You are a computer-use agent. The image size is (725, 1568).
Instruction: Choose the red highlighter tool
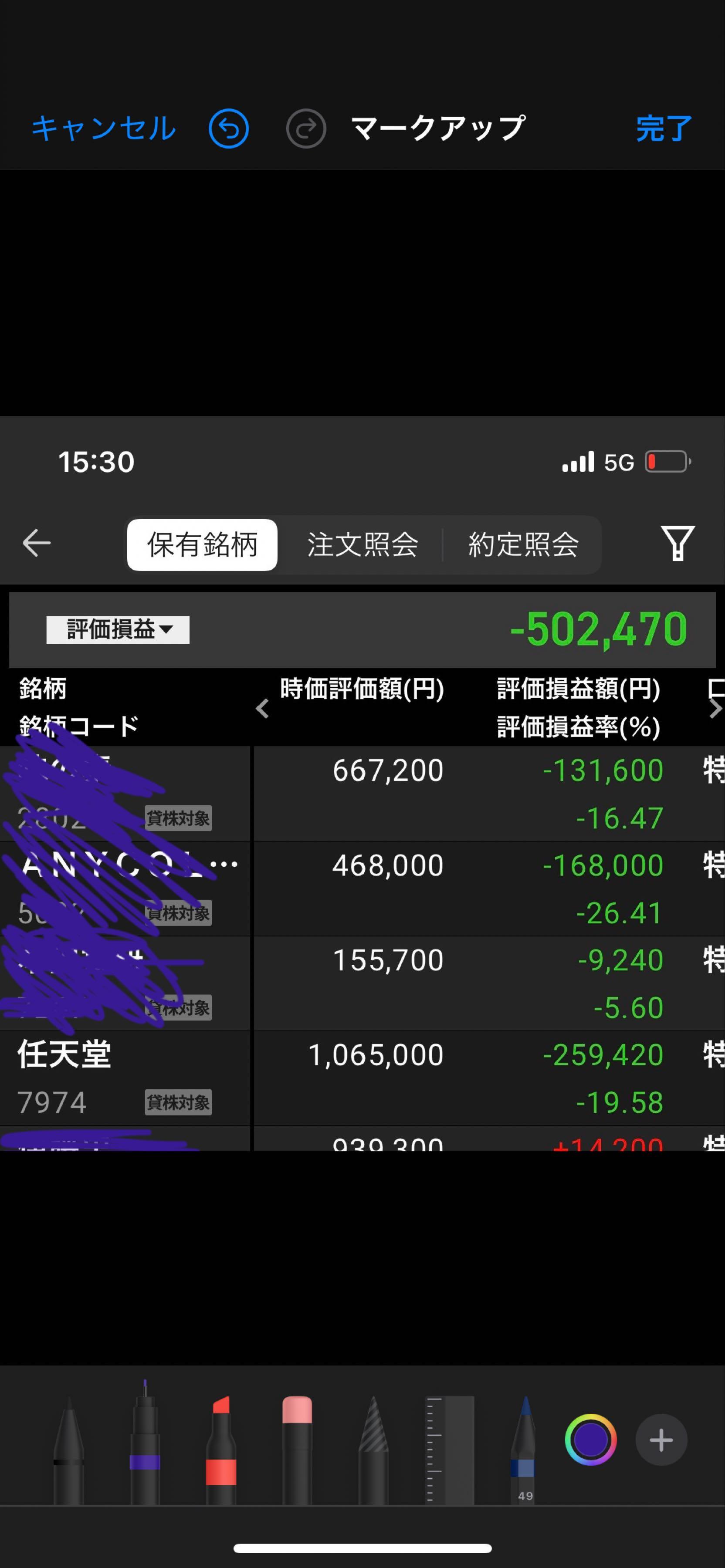[x=221, y=1452]
